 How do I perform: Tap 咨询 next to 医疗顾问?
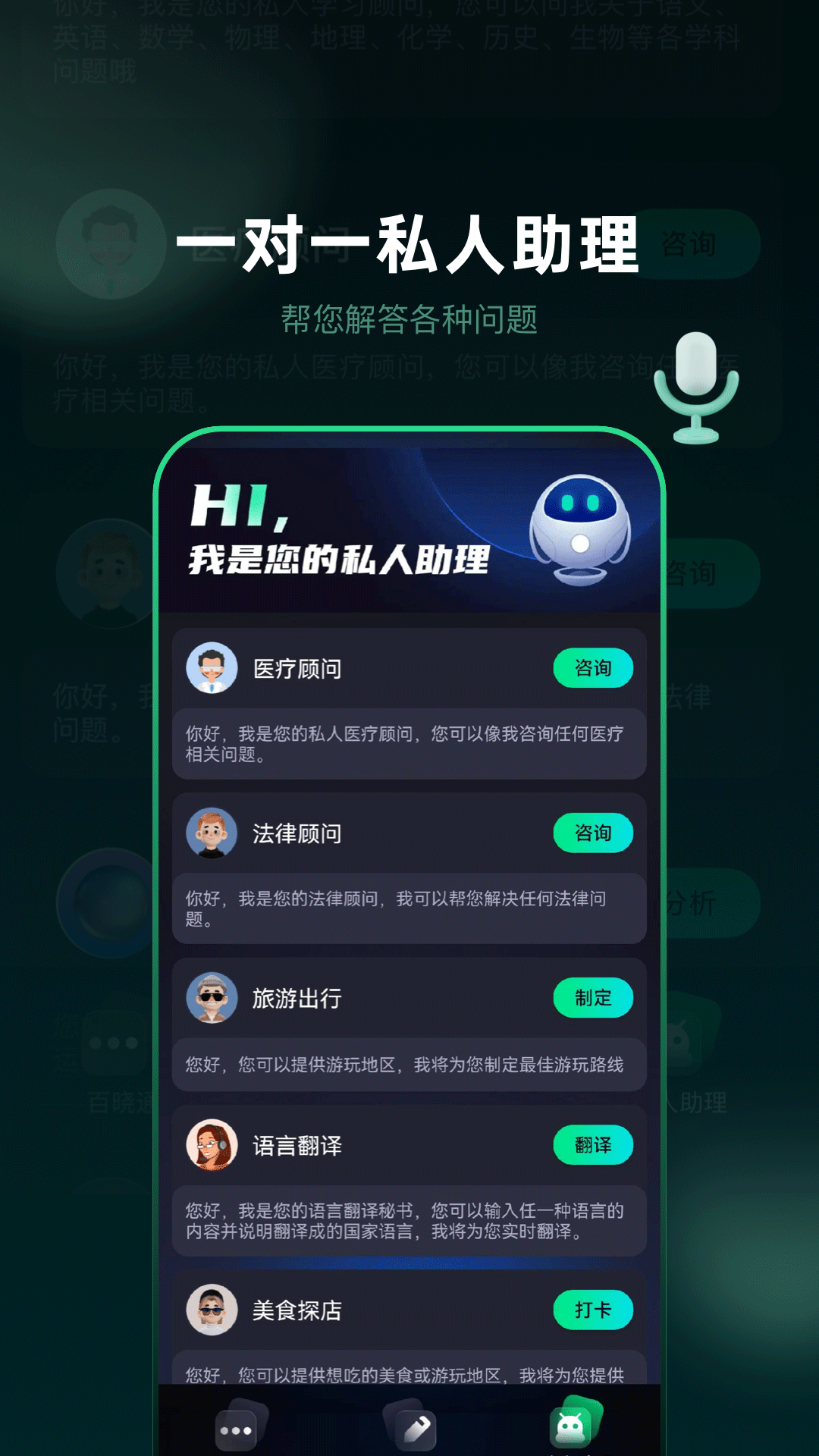pos(594,667)
